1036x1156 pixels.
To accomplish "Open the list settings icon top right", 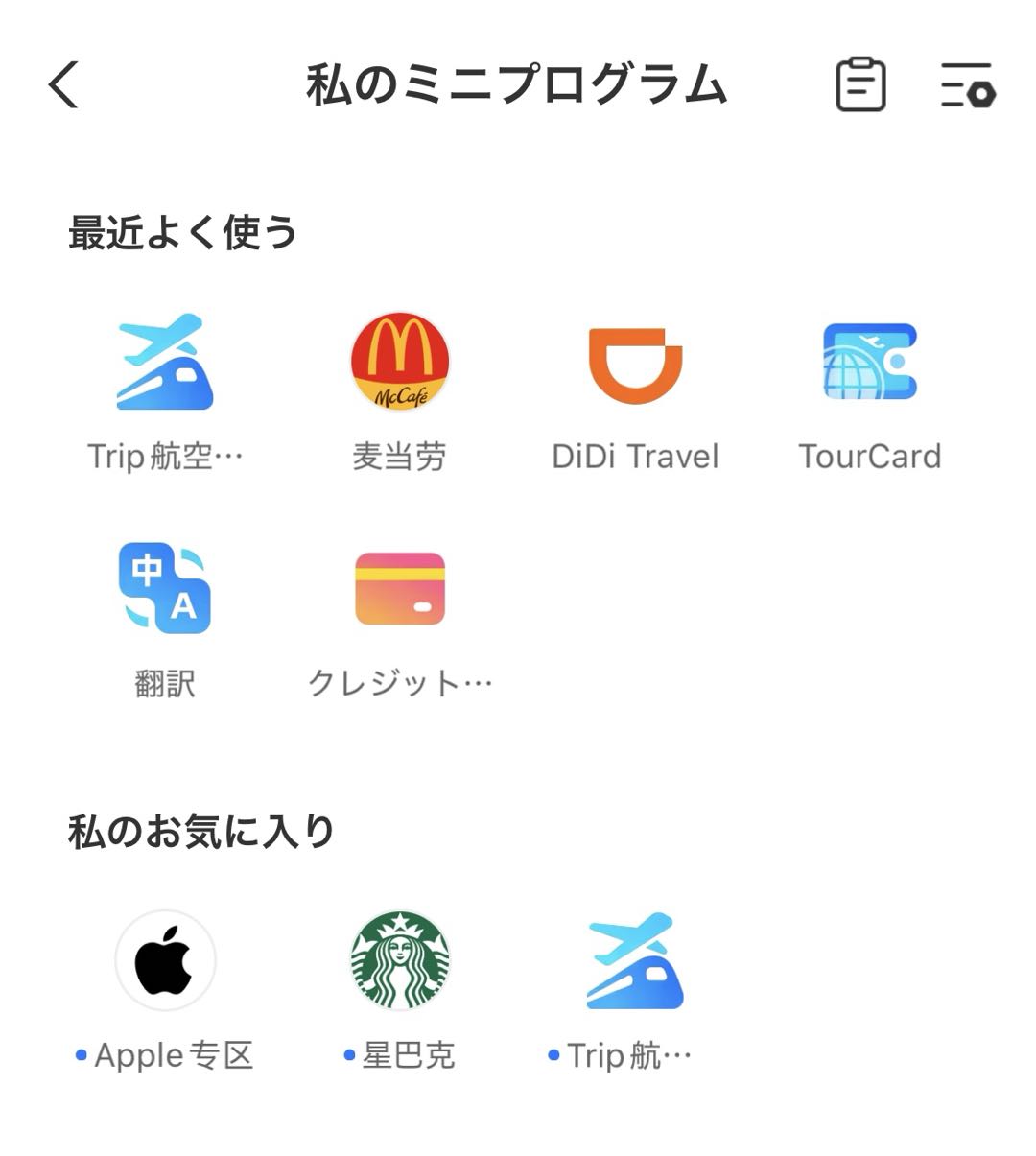I will [x=969, y=85].
